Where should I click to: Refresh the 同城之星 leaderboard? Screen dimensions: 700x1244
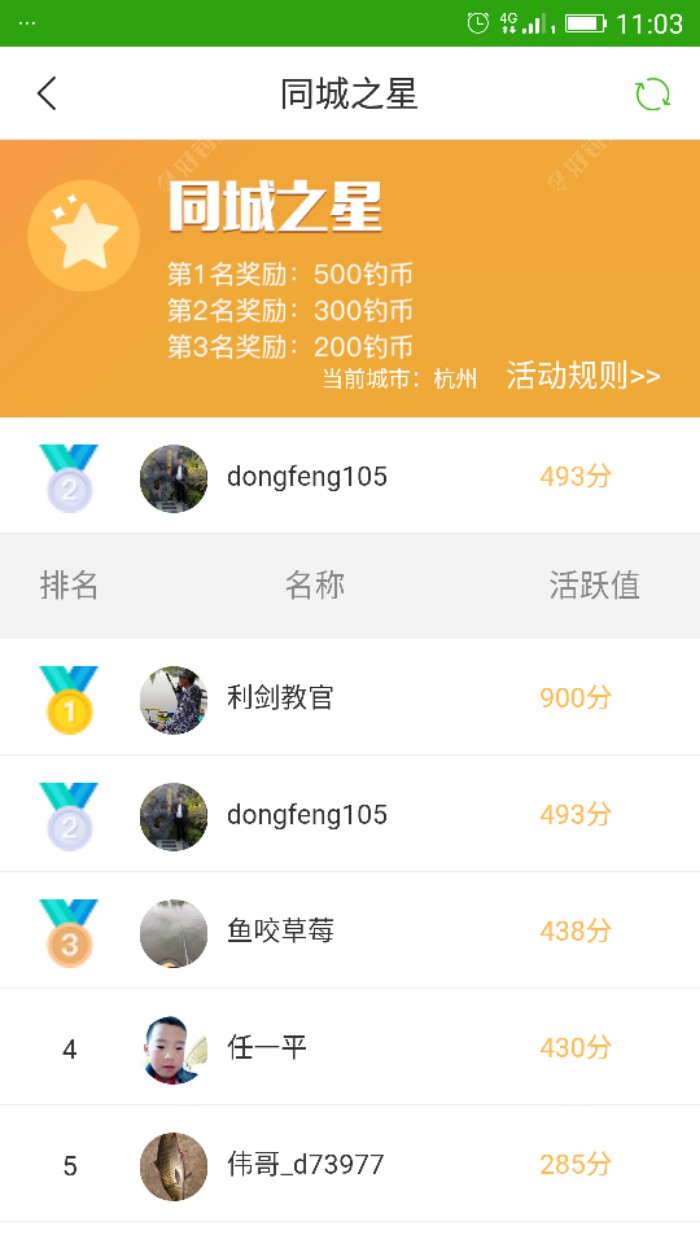[x=652, y=95]
